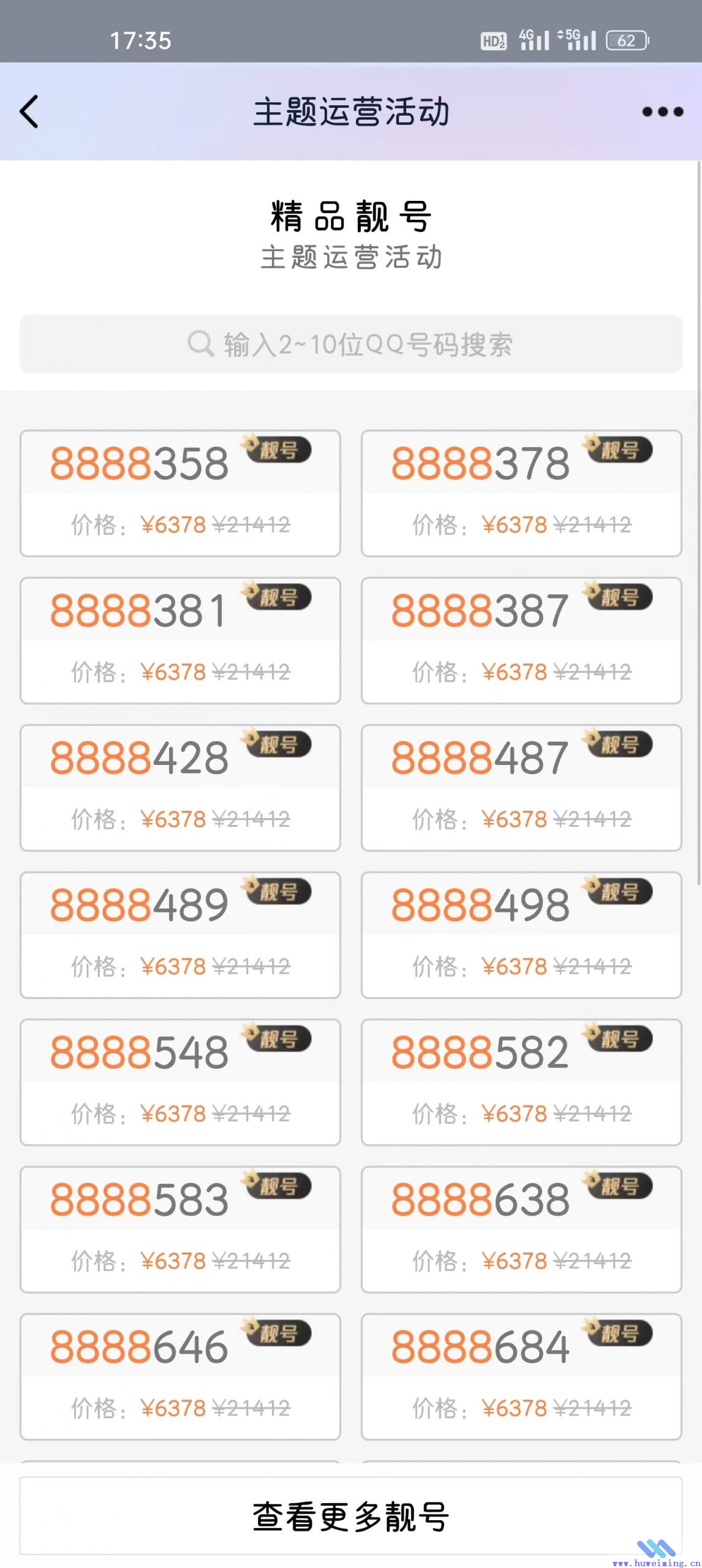Open number card 8888582

(521, 1082)
